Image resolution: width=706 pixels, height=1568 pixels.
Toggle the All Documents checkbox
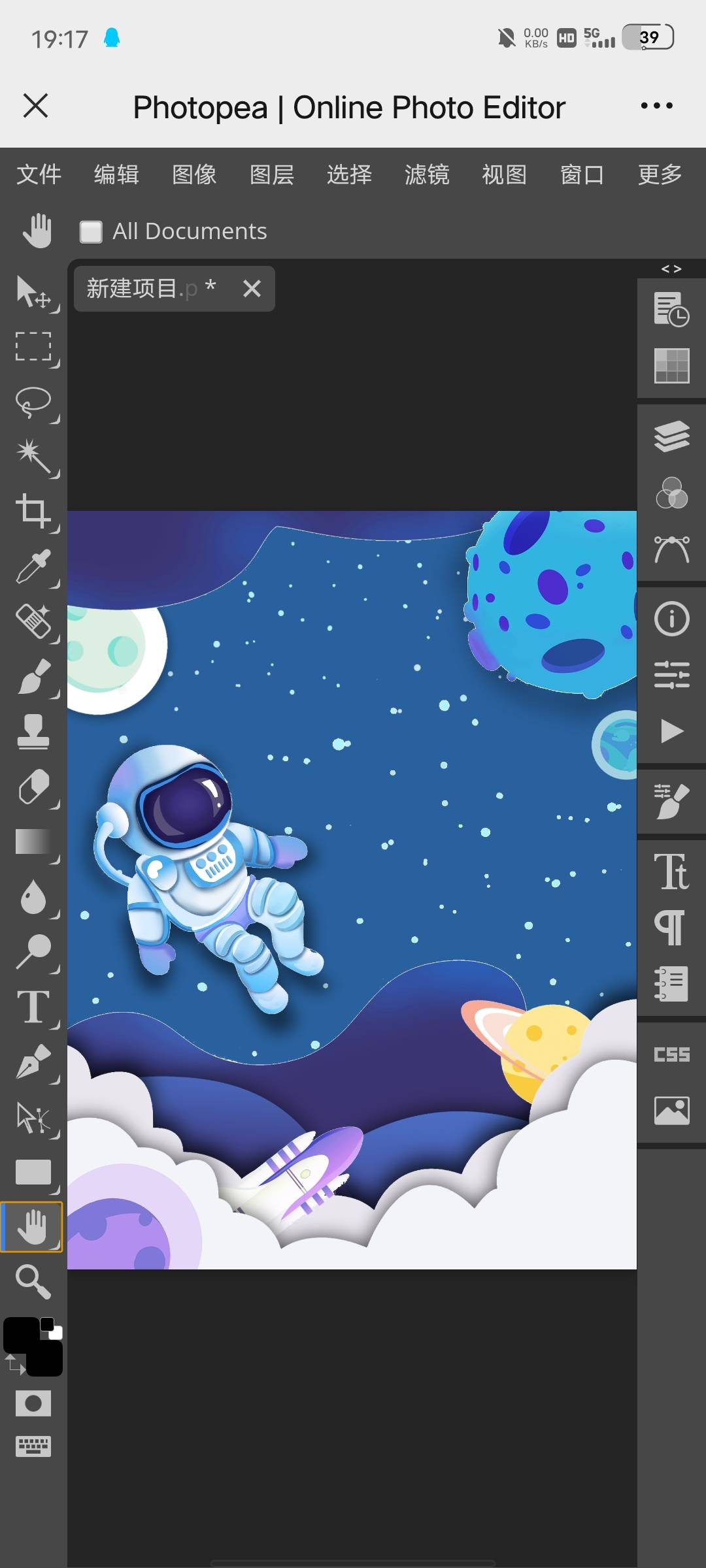(91, 231)
